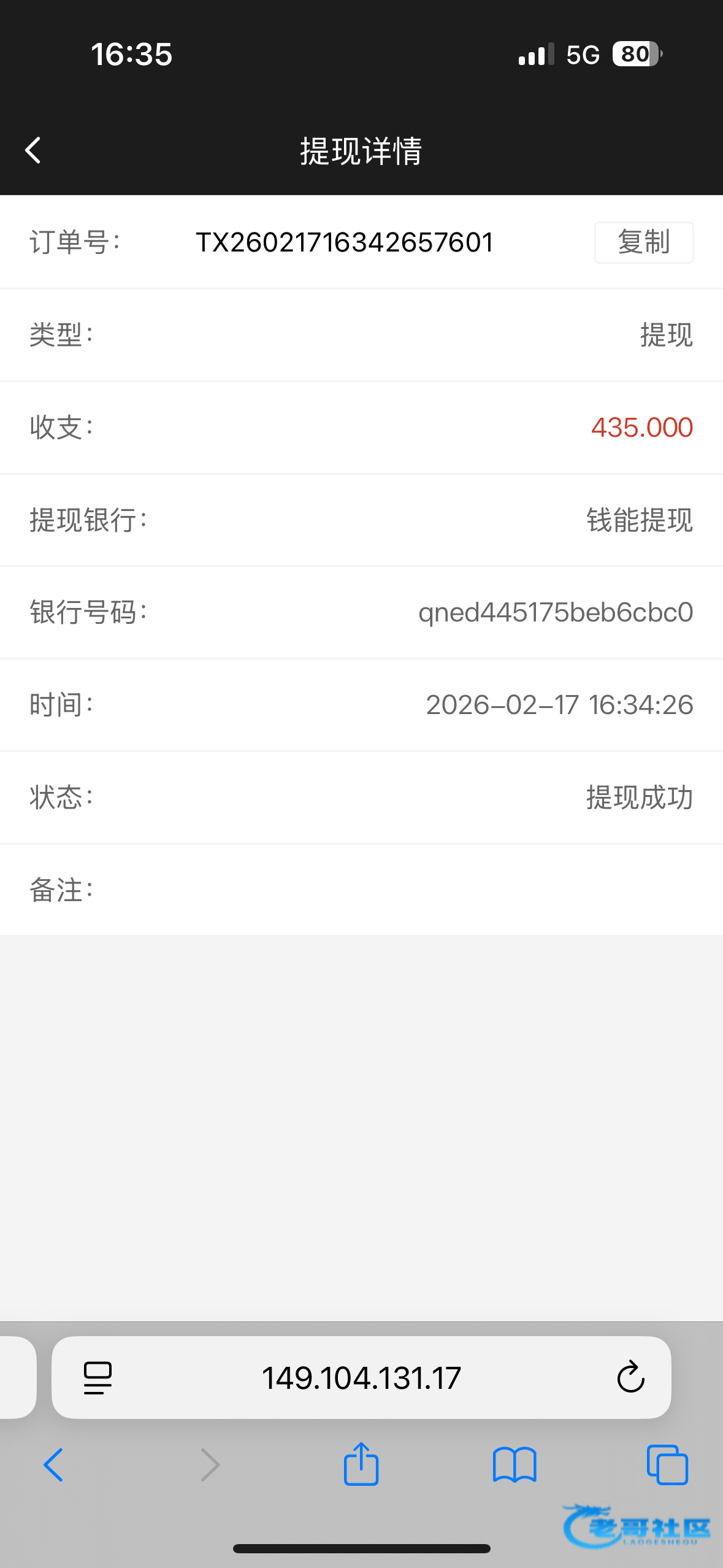Viewport: 723px width, 1568px height.
Task: Go back from the 提现详情 page
Action: click(x=33, y=150)
